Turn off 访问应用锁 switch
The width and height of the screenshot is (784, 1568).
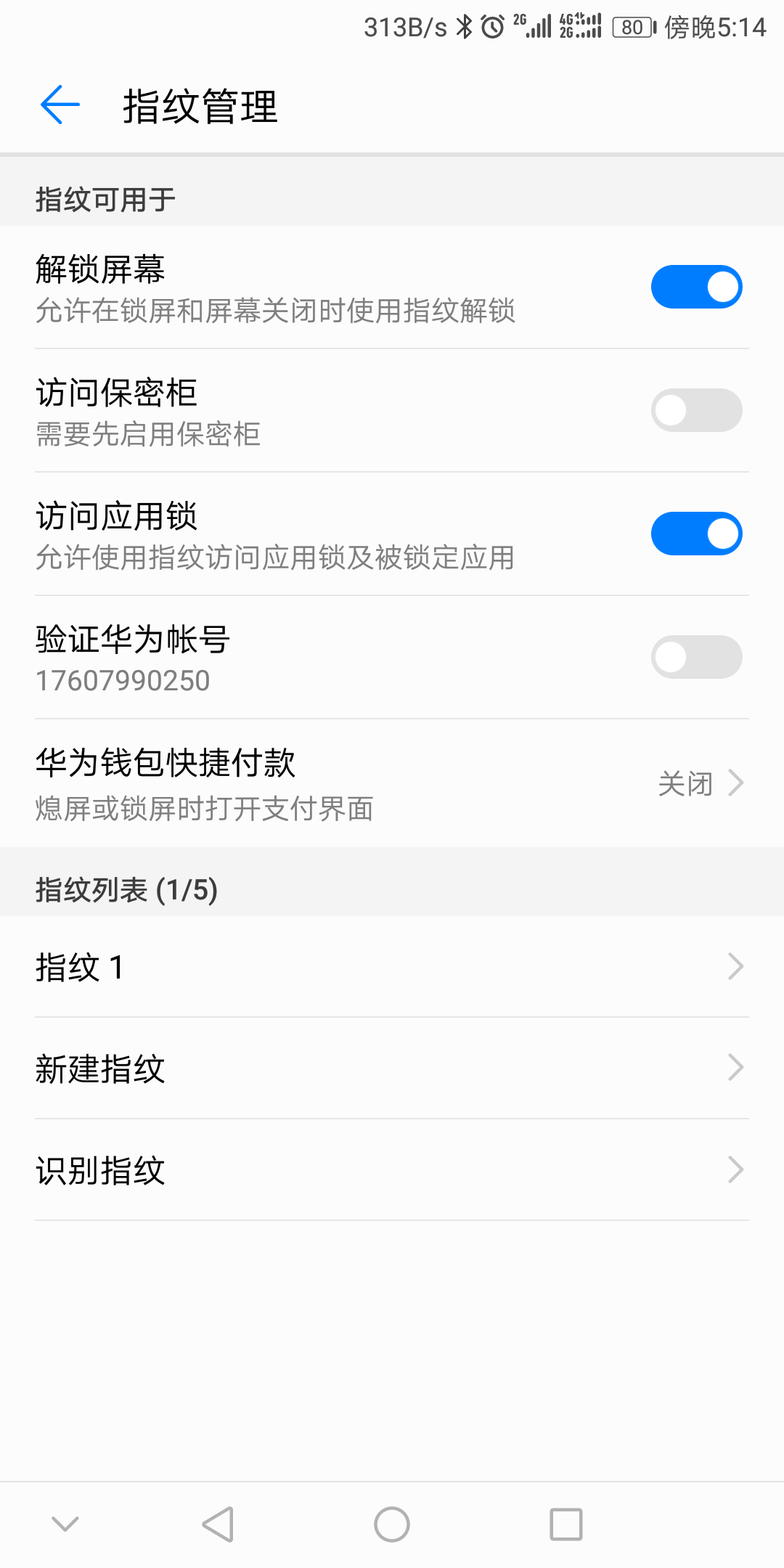[695, 534]
